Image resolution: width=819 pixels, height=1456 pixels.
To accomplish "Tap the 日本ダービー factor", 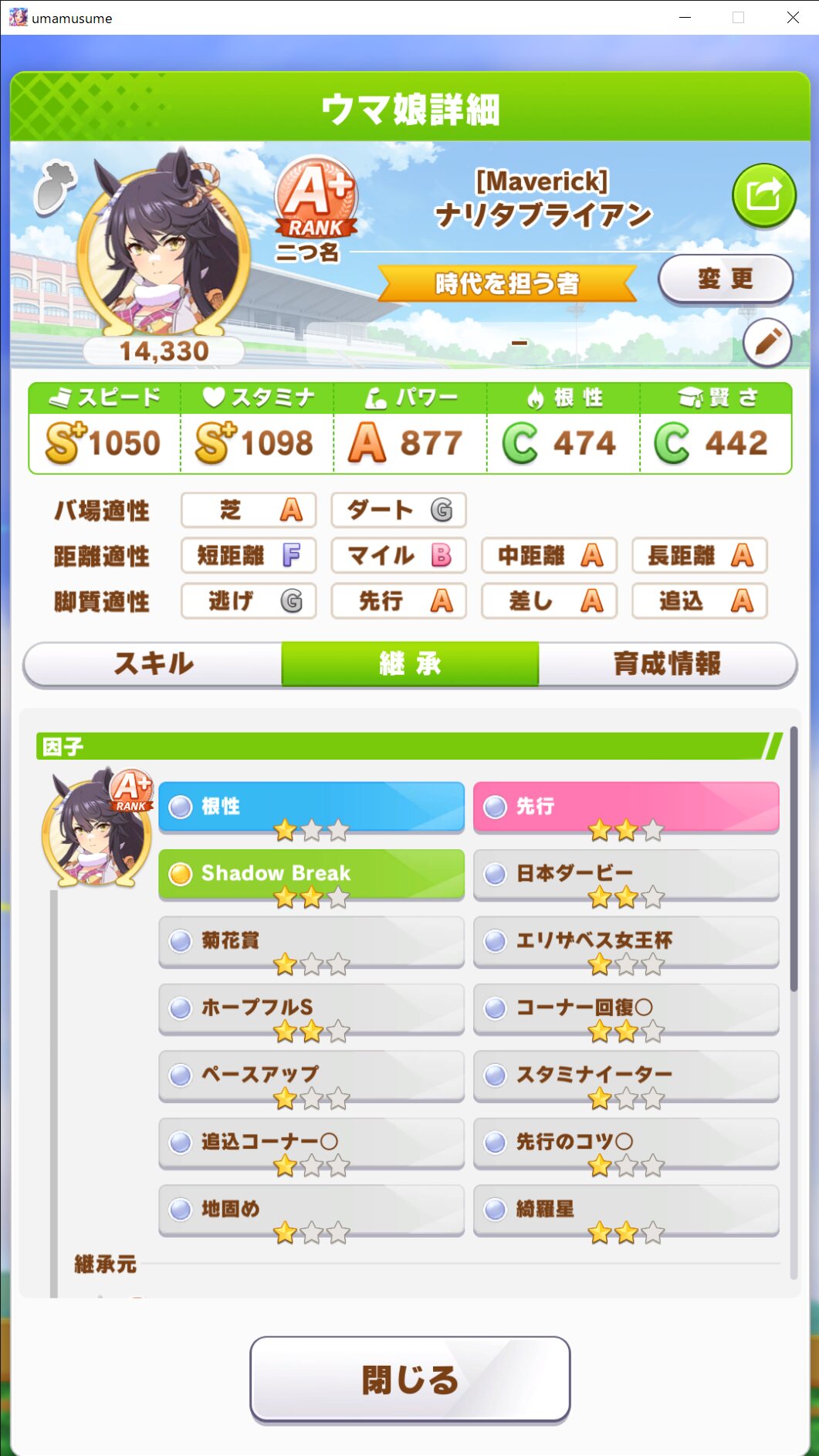I will pos(626,874).
